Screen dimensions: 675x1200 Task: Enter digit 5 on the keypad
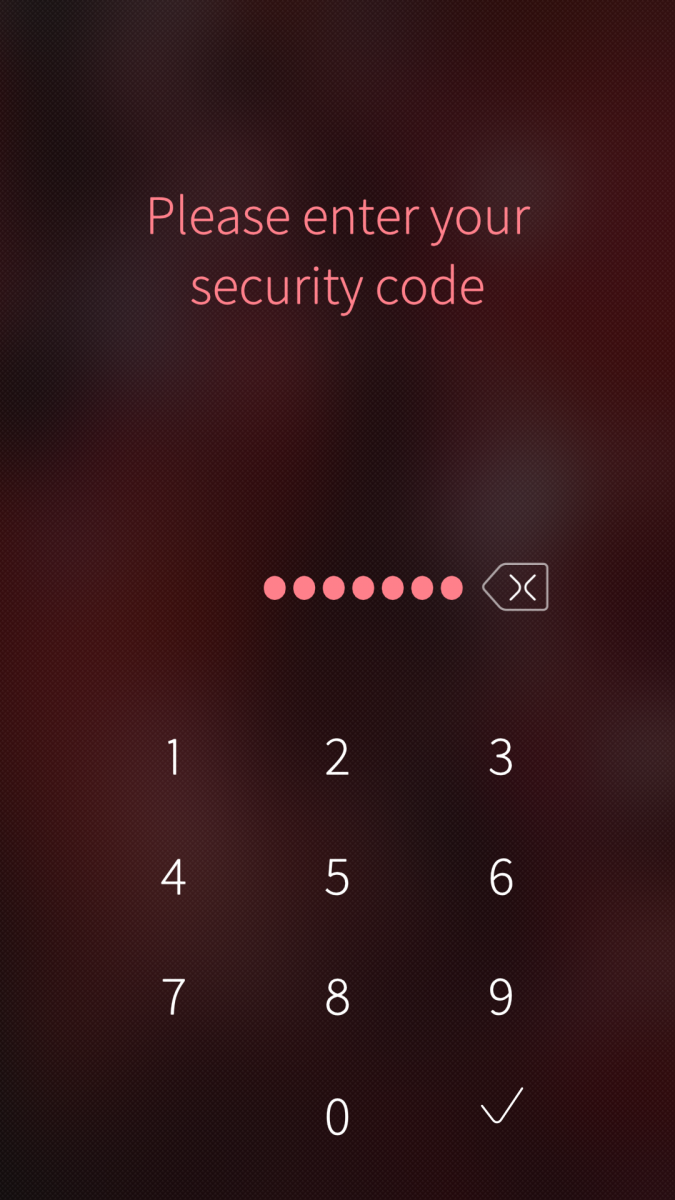pyautogui.click(x=337, y=878)
